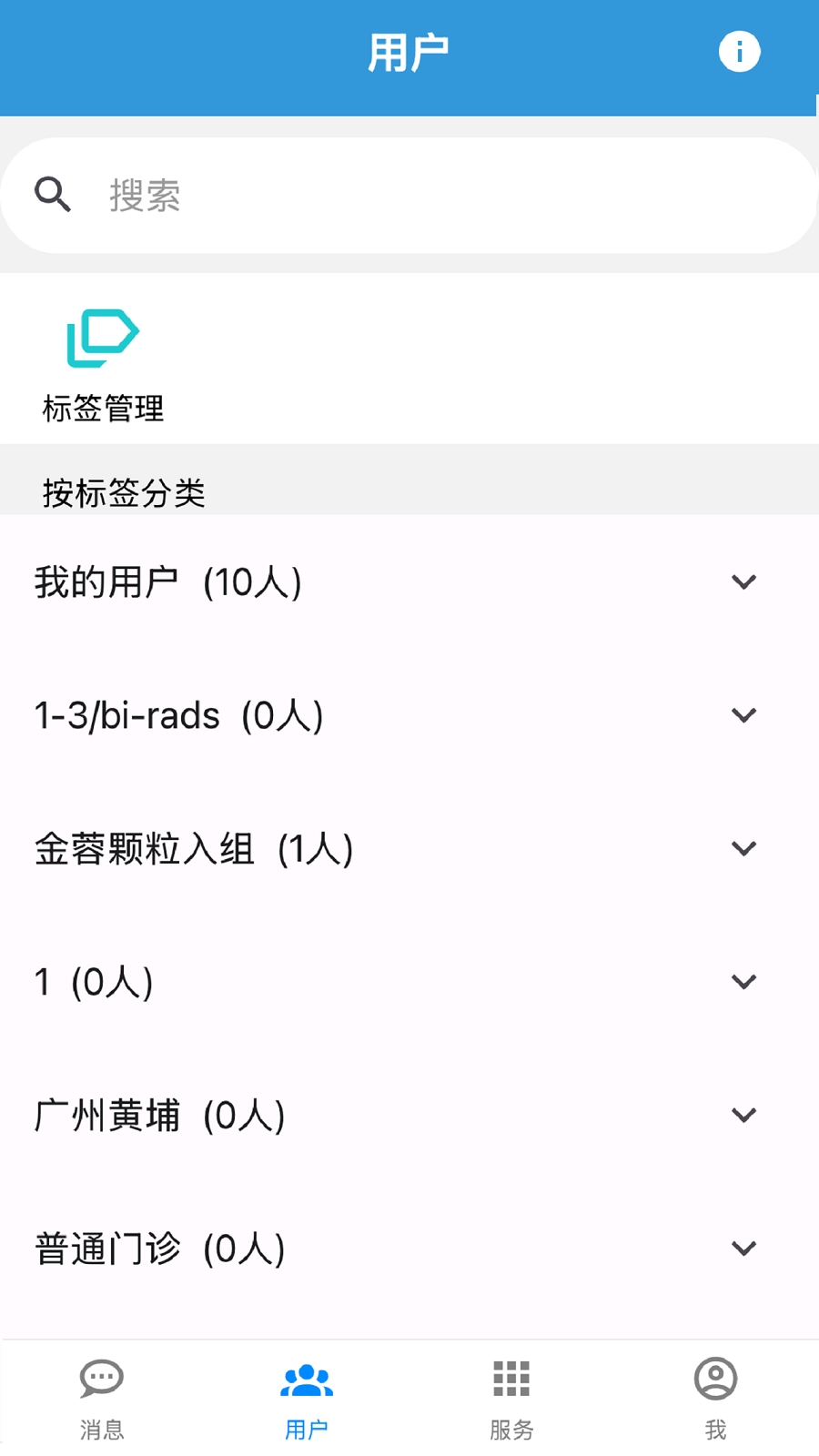Screen dimensions: 819x1456
Task: Go to the 服务 tab
Action: tap(511, 1399)
